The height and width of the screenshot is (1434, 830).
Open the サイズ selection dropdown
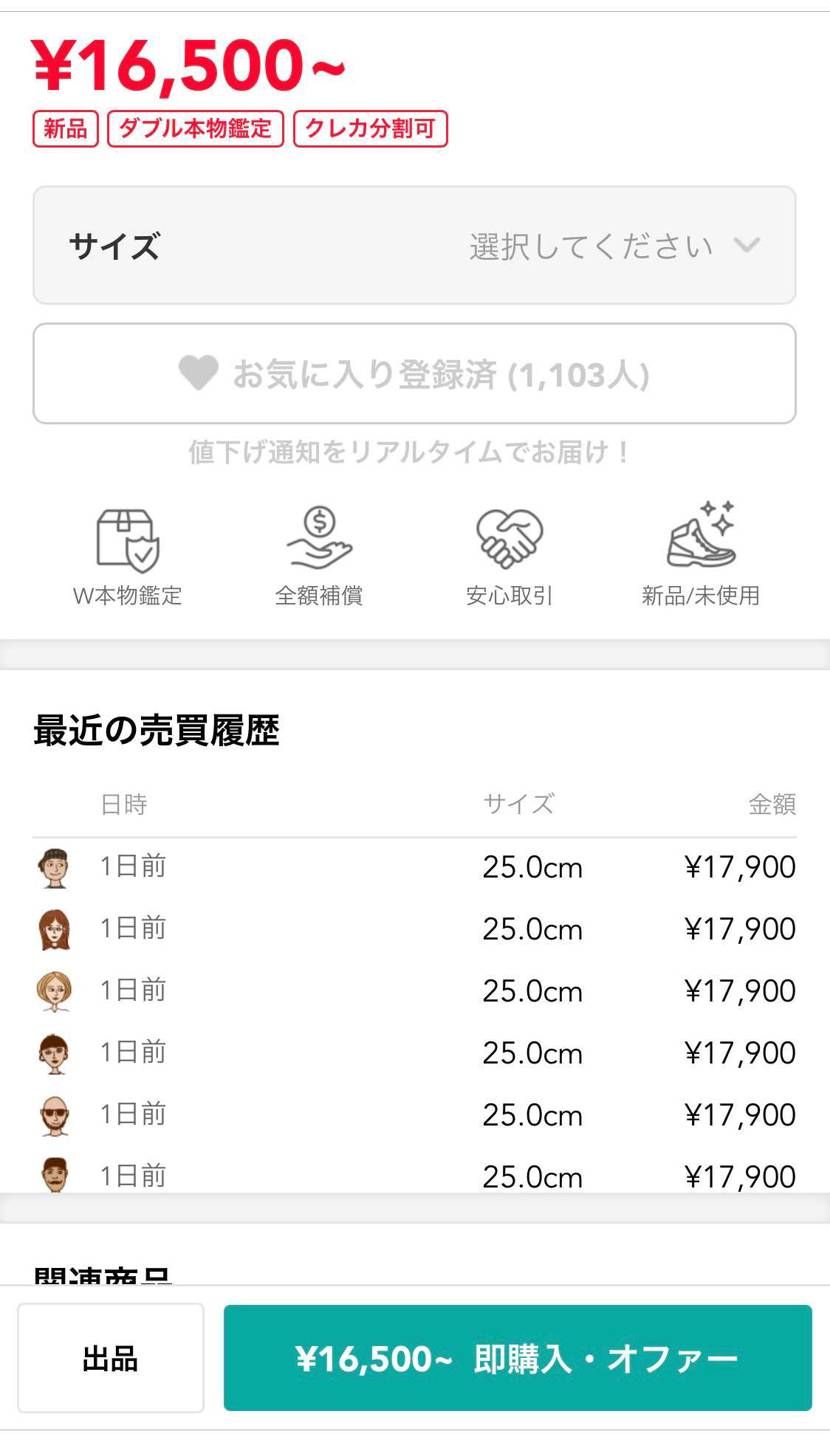(415, 244)
